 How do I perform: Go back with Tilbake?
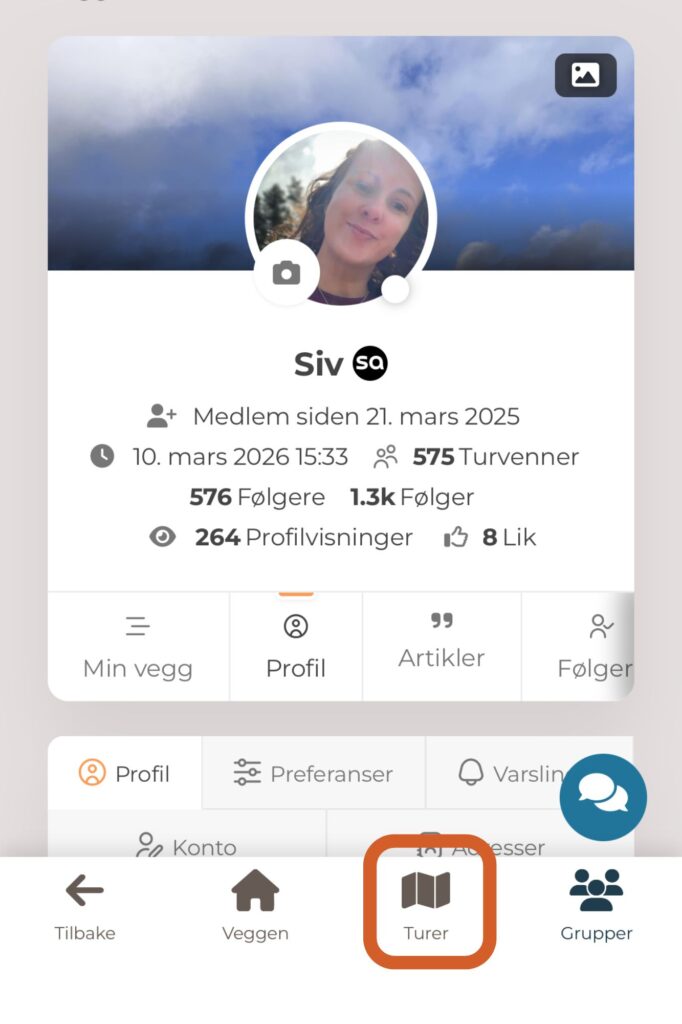[85, 905]
